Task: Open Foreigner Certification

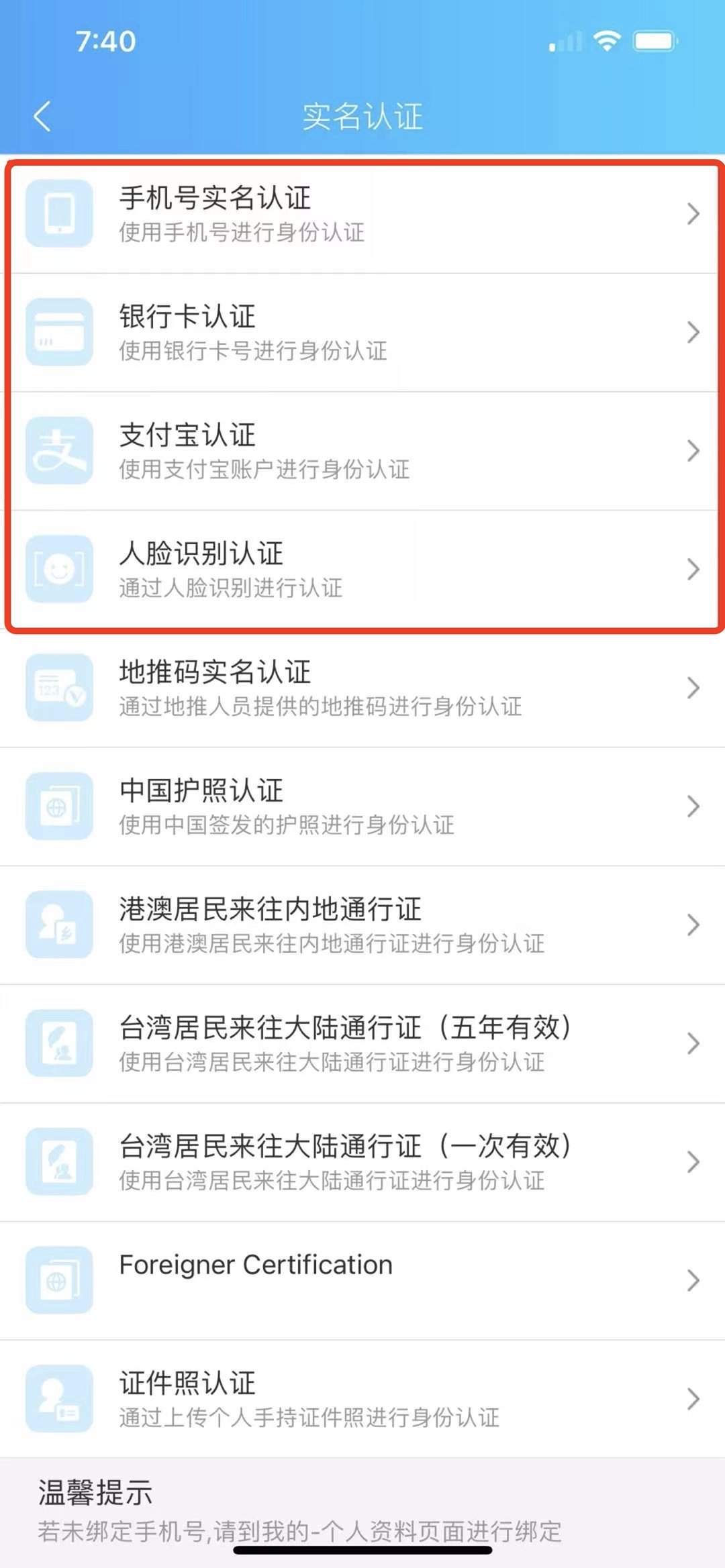Action: (362, 1279)
